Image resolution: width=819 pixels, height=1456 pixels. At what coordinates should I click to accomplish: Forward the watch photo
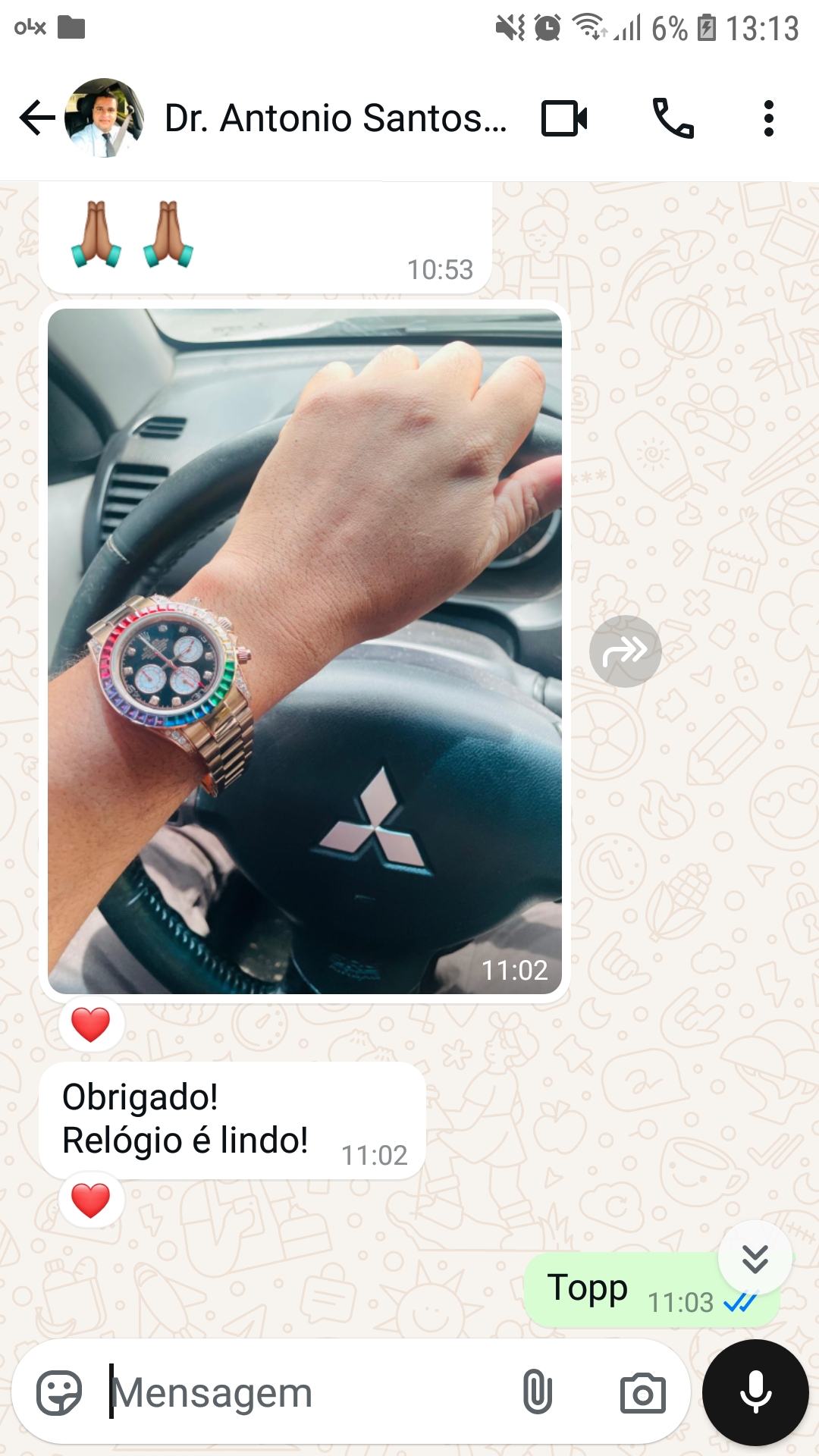tap(625, 651)
